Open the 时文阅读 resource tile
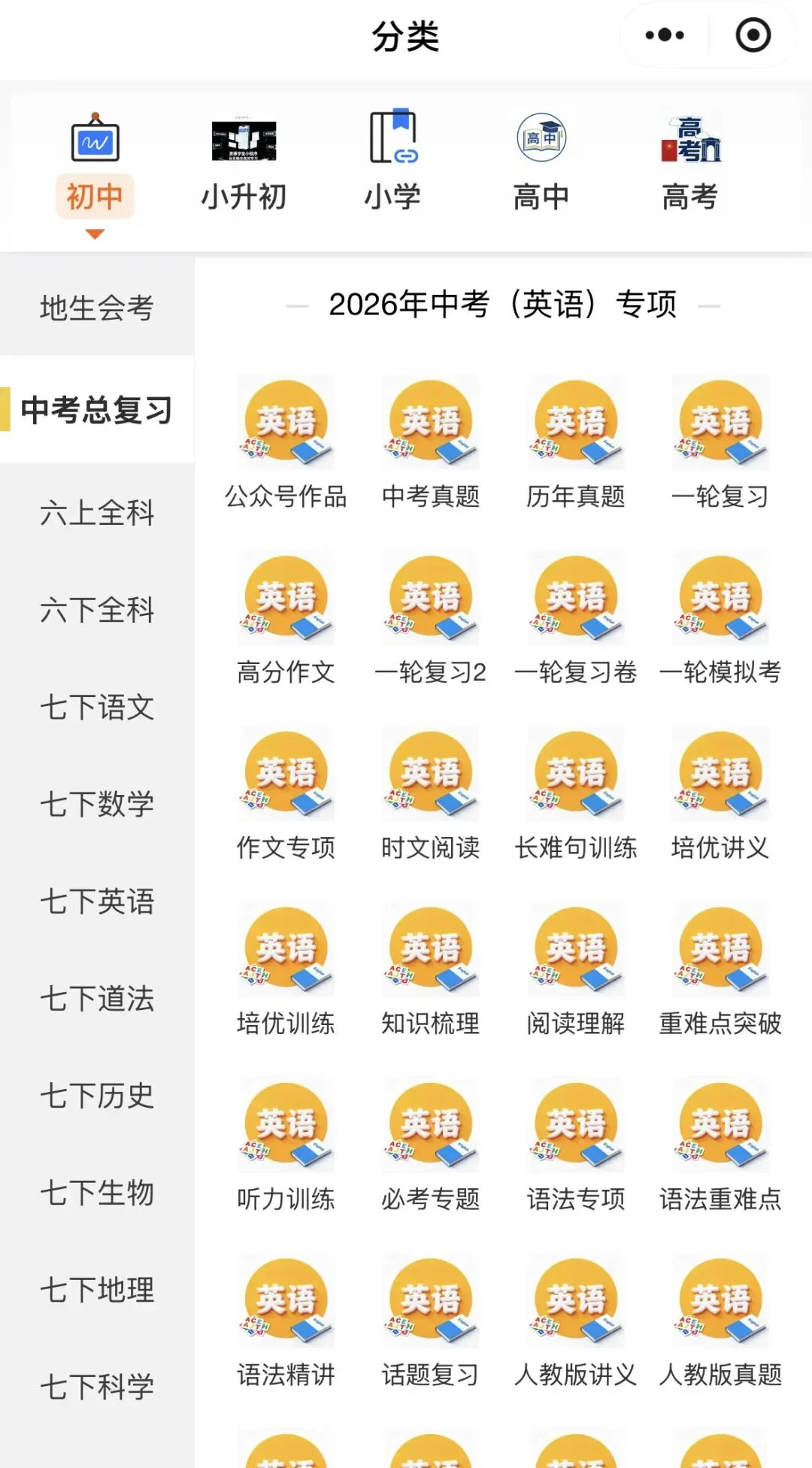Viewport: 812px width, 1468px height. point(430,795)
